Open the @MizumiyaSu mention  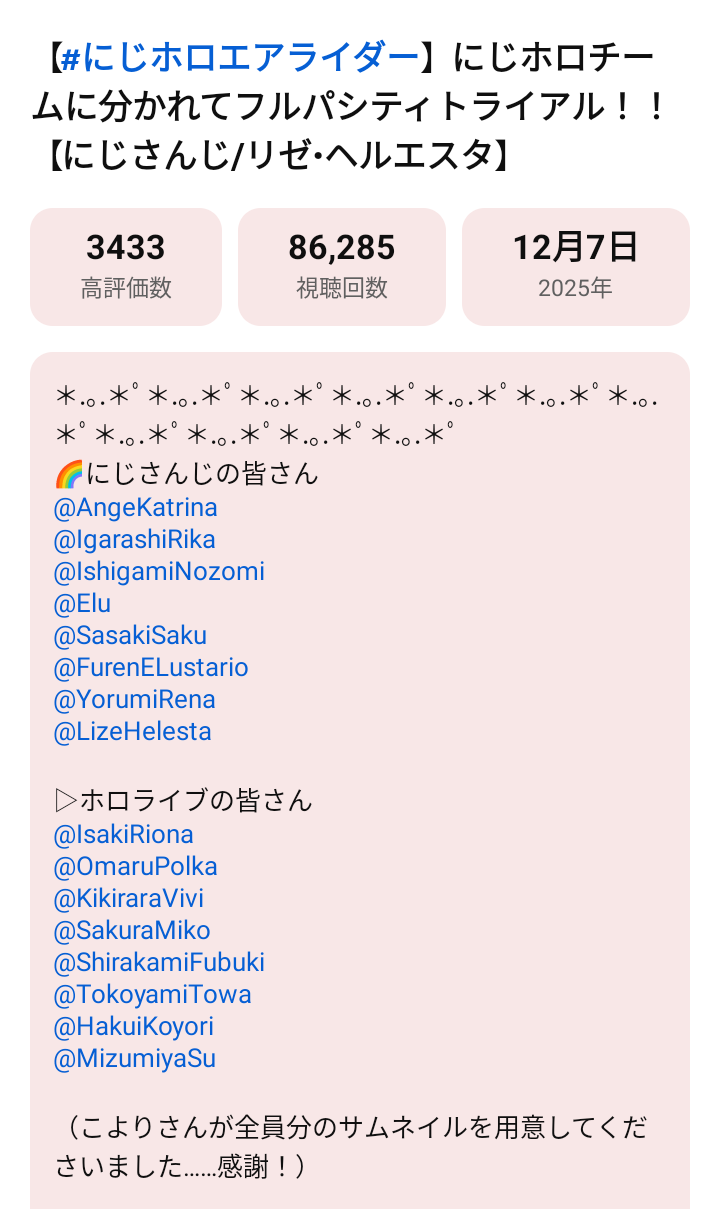[134, 1059]
